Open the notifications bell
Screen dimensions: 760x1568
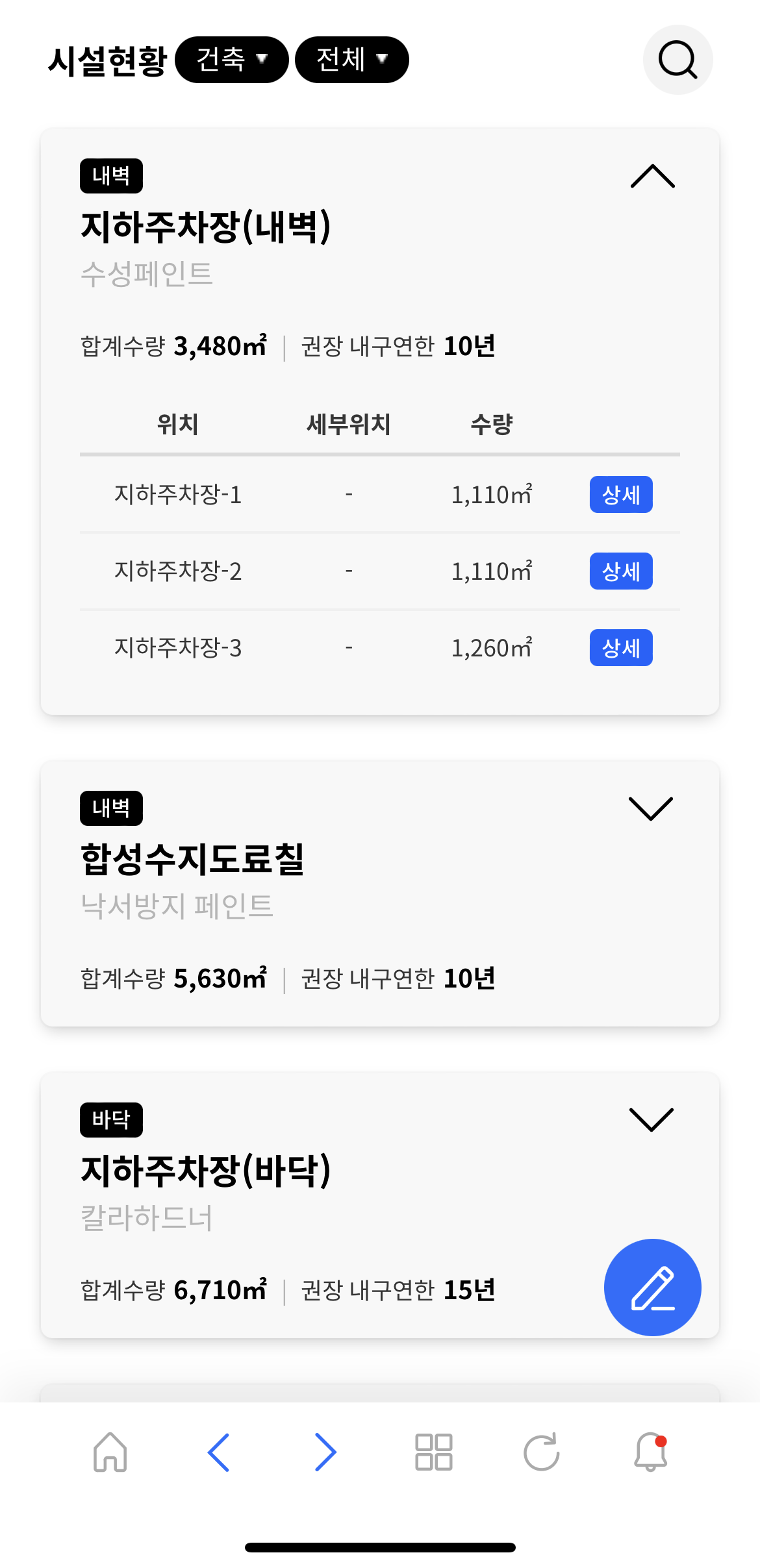[651, 1452]
